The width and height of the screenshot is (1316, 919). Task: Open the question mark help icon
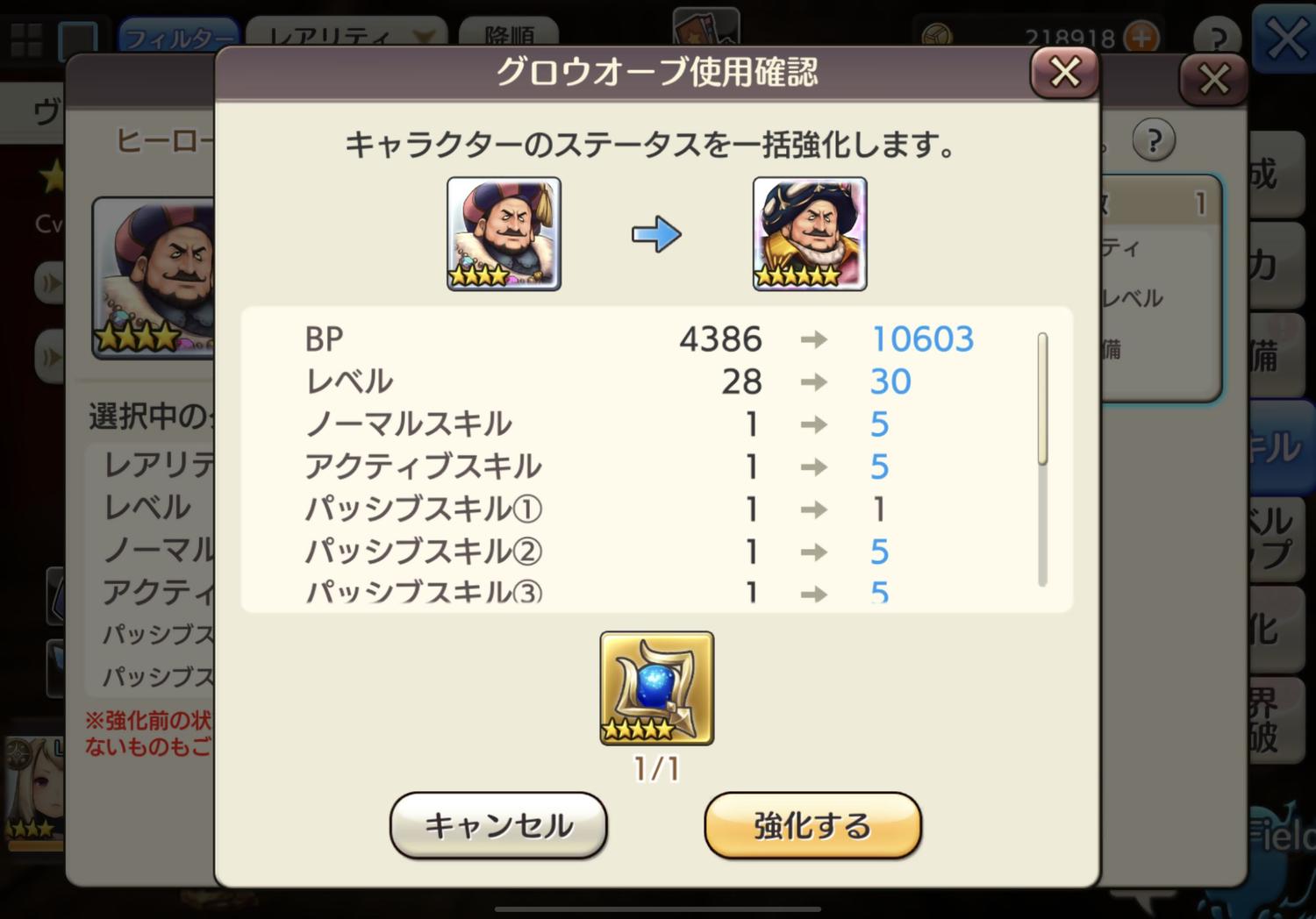click(1154, 140)
